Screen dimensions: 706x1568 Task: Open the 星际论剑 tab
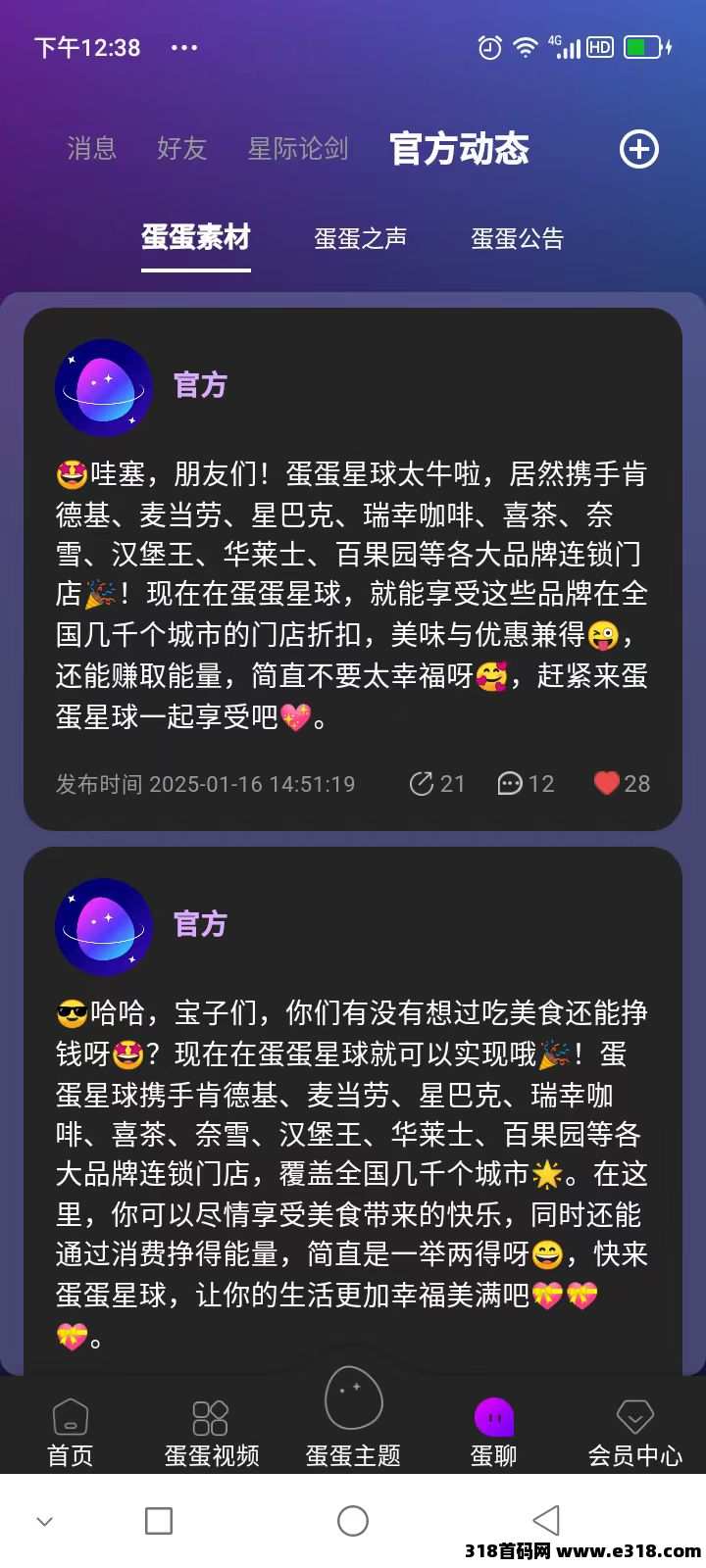coord(298,148)
